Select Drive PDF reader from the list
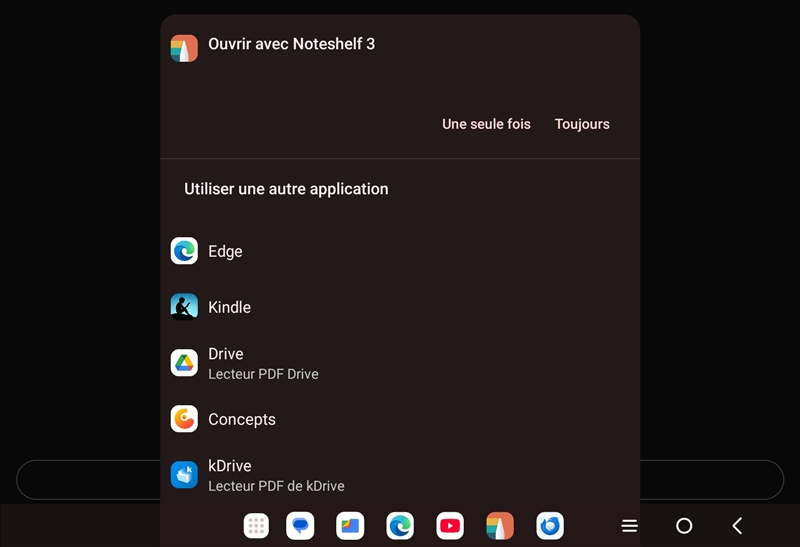800x547 pixels. pyautogui.click(x=262, y=363)
